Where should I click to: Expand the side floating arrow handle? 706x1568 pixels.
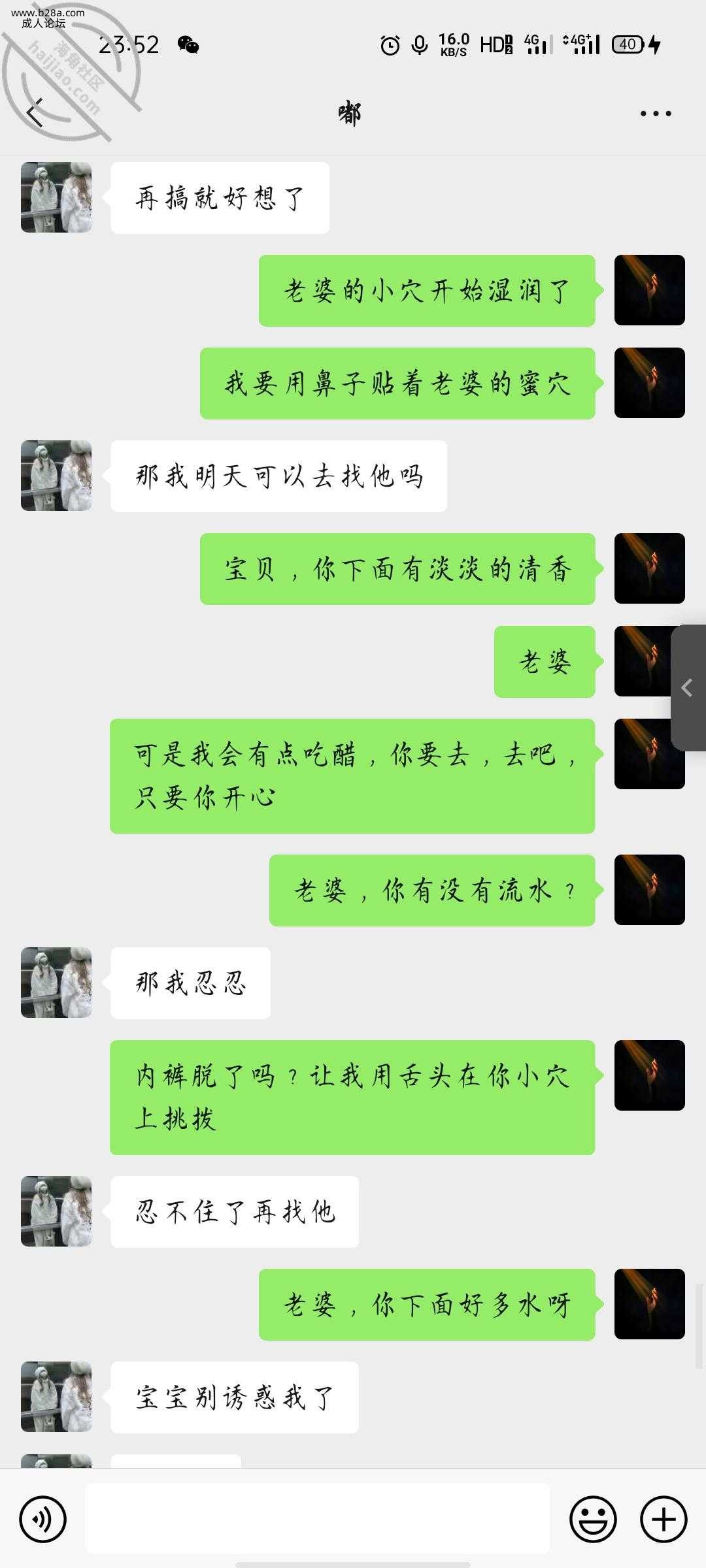click(x=688, y=687)
